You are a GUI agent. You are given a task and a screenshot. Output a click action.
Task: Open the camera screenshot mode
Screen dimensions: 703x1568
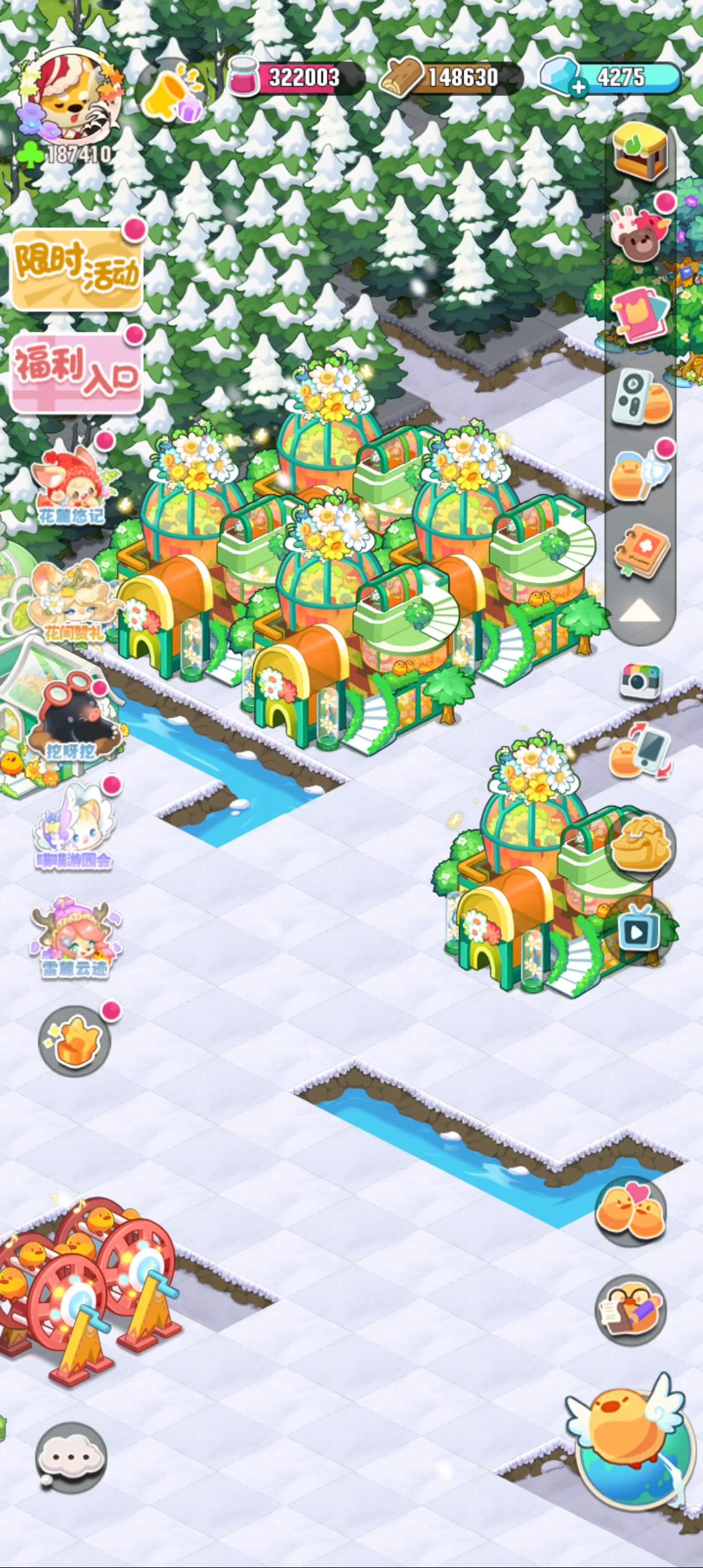click(x=640, y=680)
